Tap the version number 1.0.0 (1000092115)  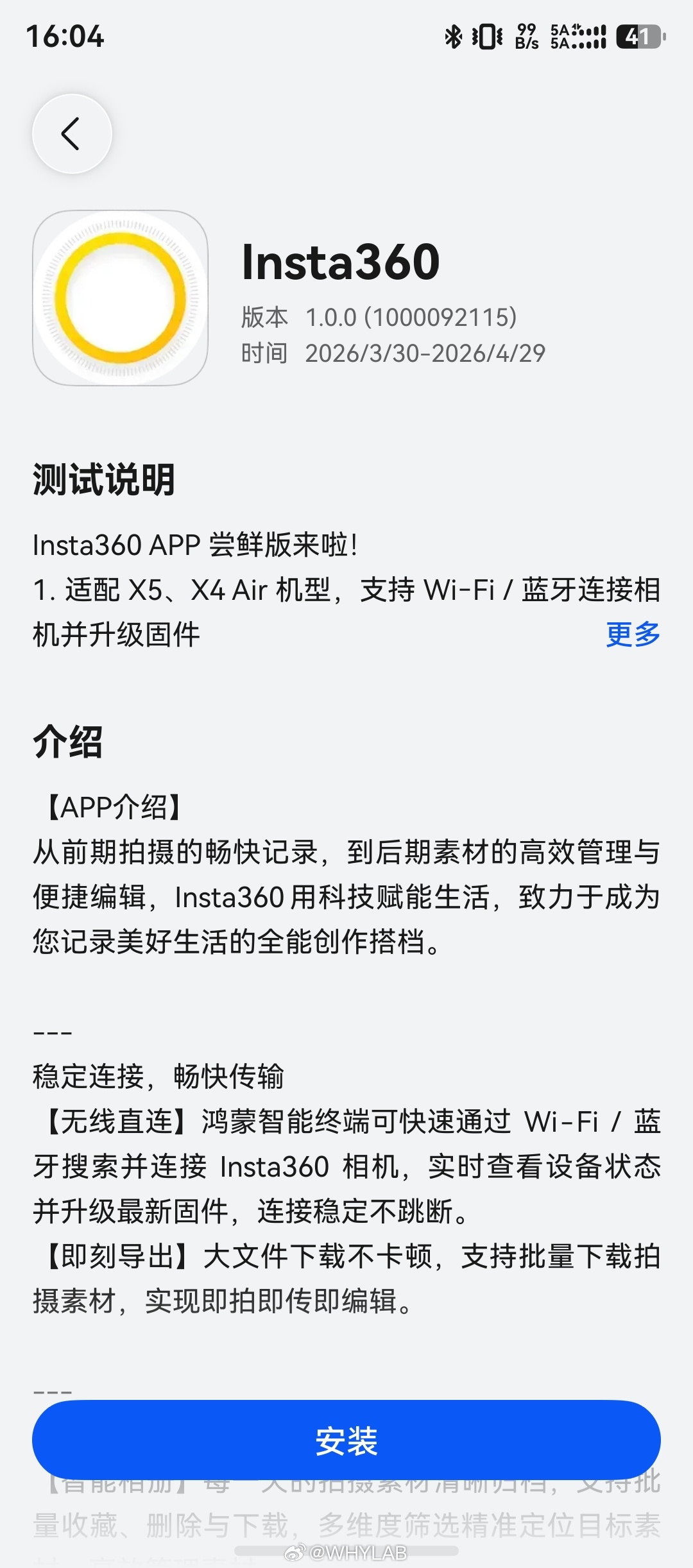point(409,317)
